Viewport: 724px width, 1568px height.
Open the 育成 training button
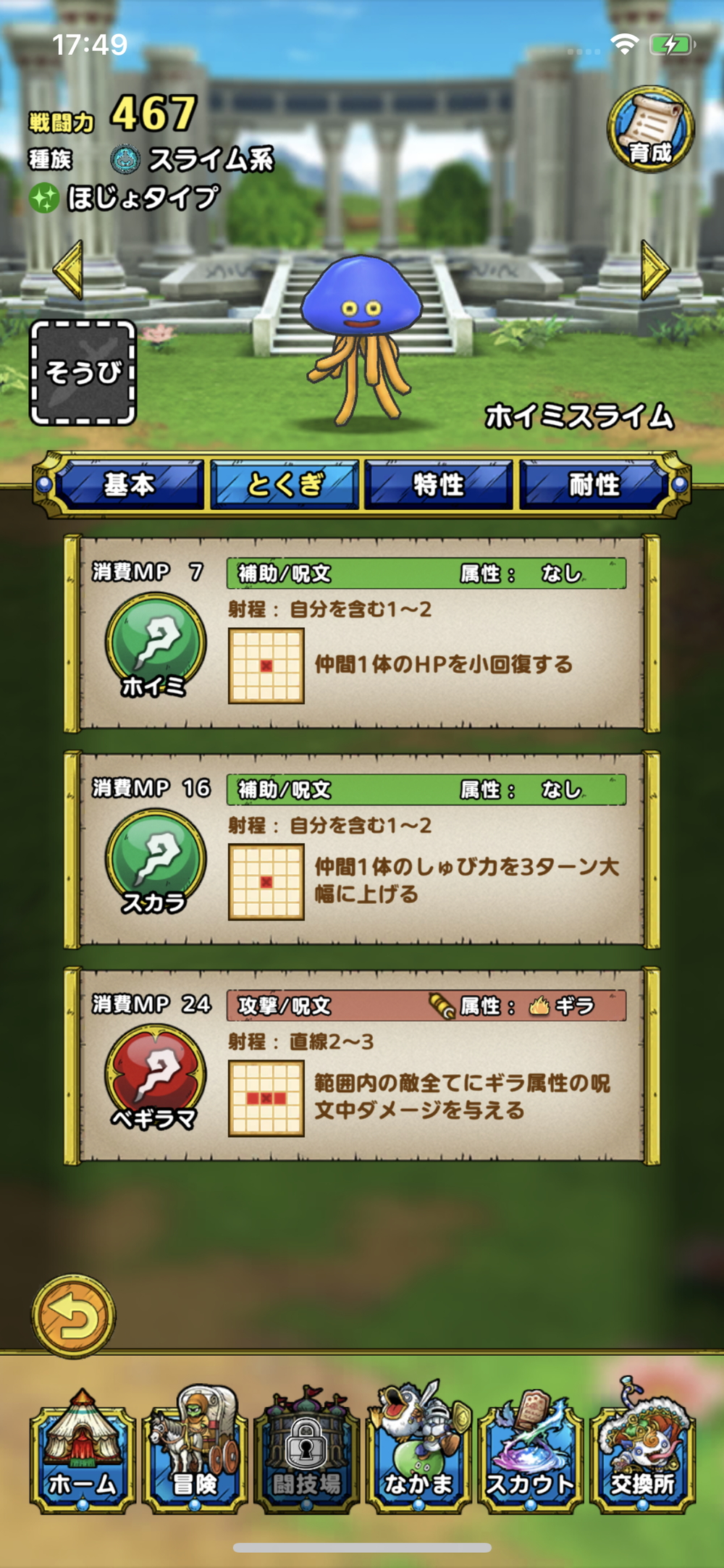click(x=649, y=130)
